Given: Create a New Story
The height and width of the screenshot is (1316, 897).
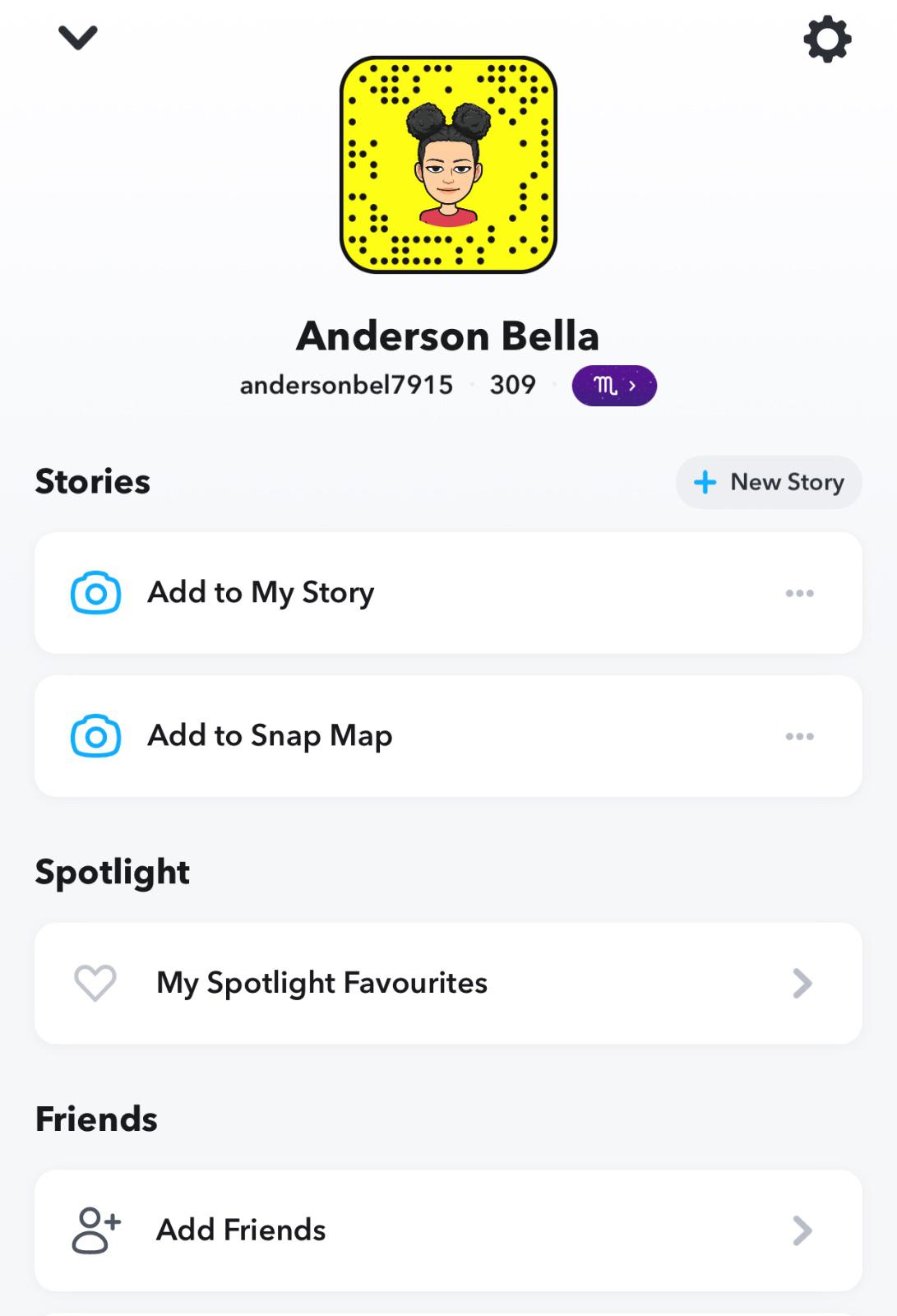Looking at the screenshot, I should coord(769,482).
